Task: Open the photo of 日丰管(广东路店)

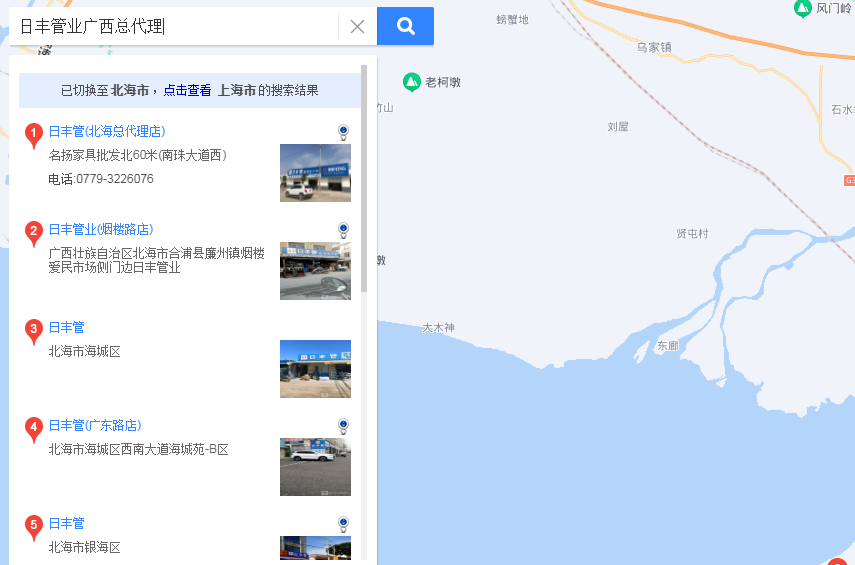Action: coord(315,467)
